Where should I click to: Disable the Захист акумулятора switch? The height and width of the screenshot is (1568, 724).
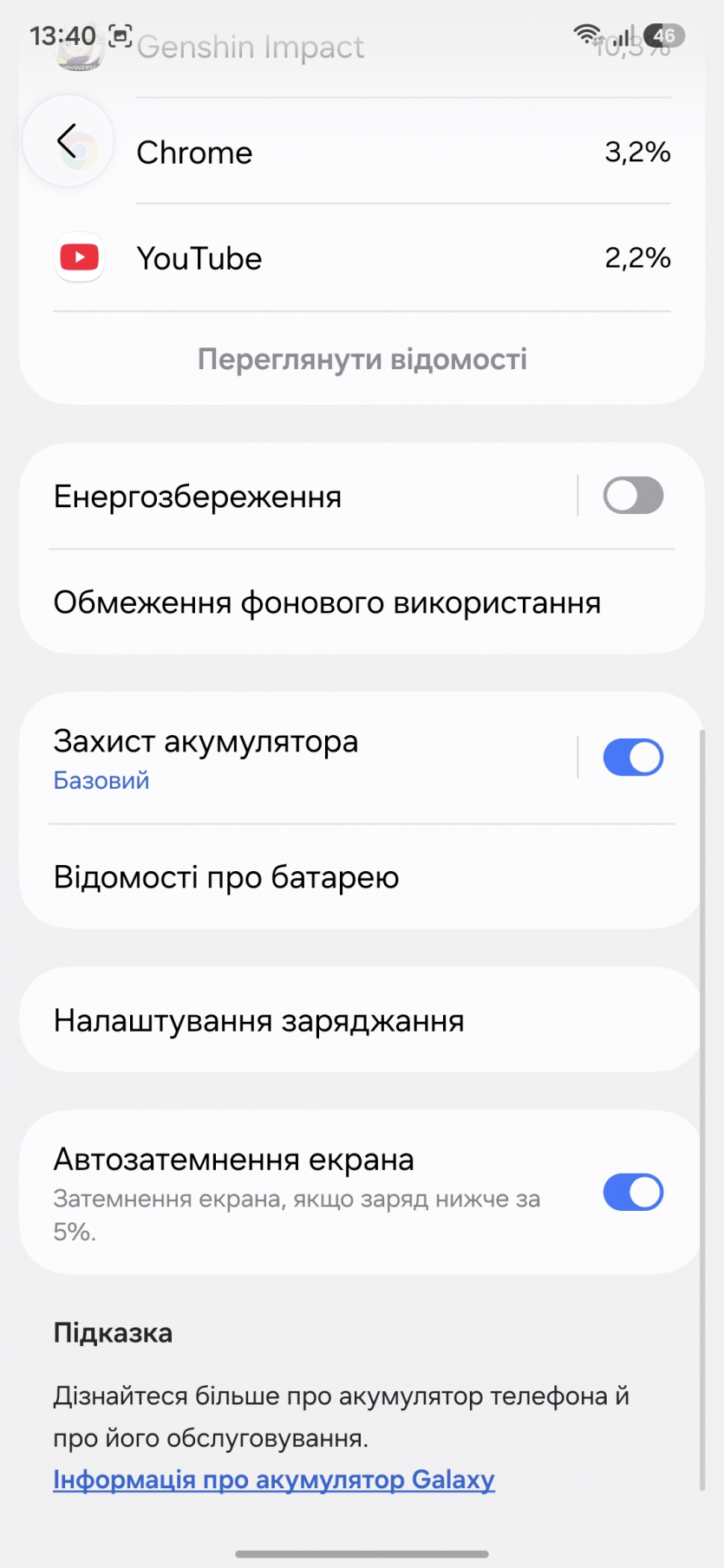coord(633,758)
